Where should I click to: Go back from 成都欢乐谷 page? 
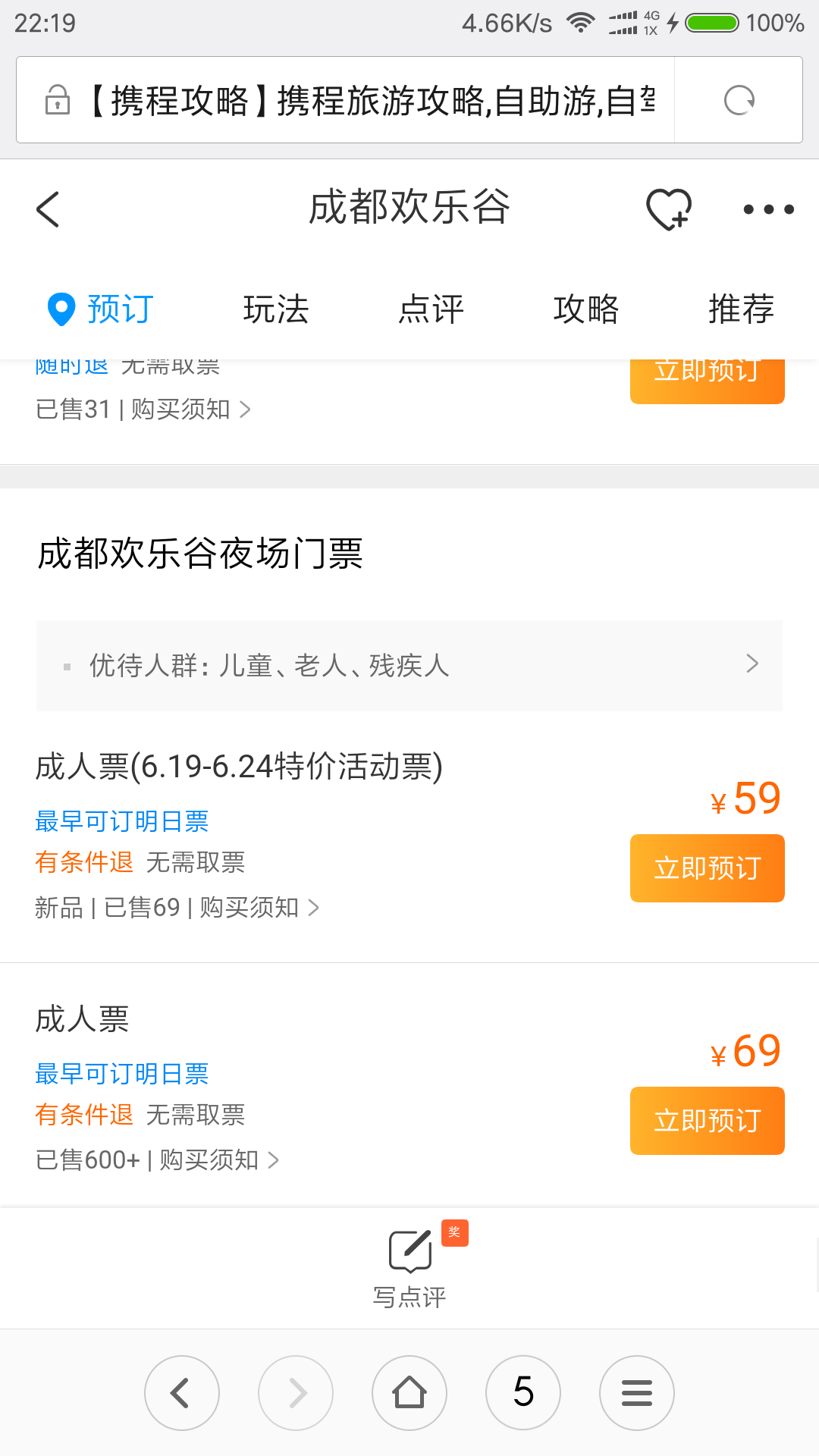pyautogui.click(x=48, y=209)
